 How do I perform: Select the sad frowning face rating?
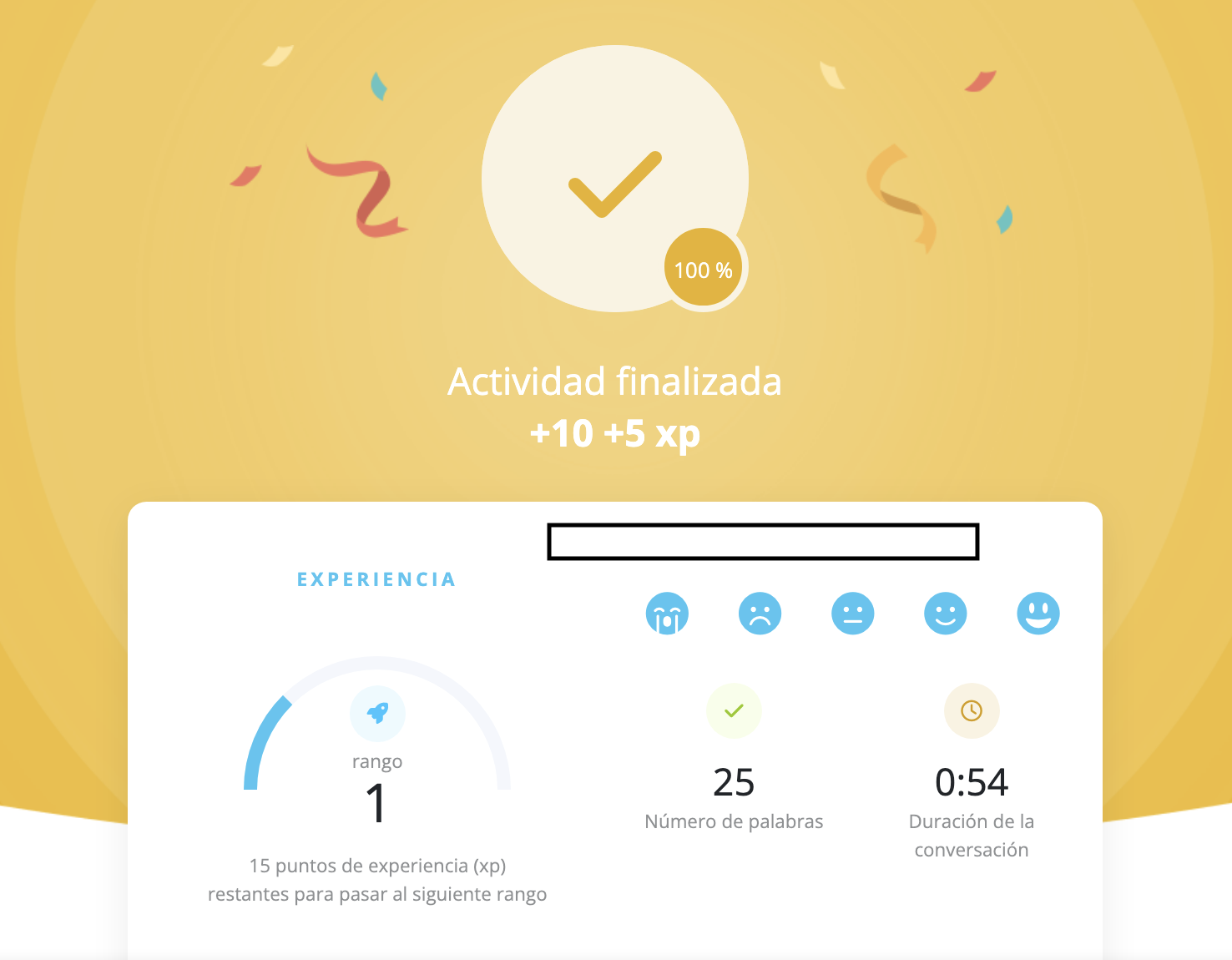click(760, 614)
